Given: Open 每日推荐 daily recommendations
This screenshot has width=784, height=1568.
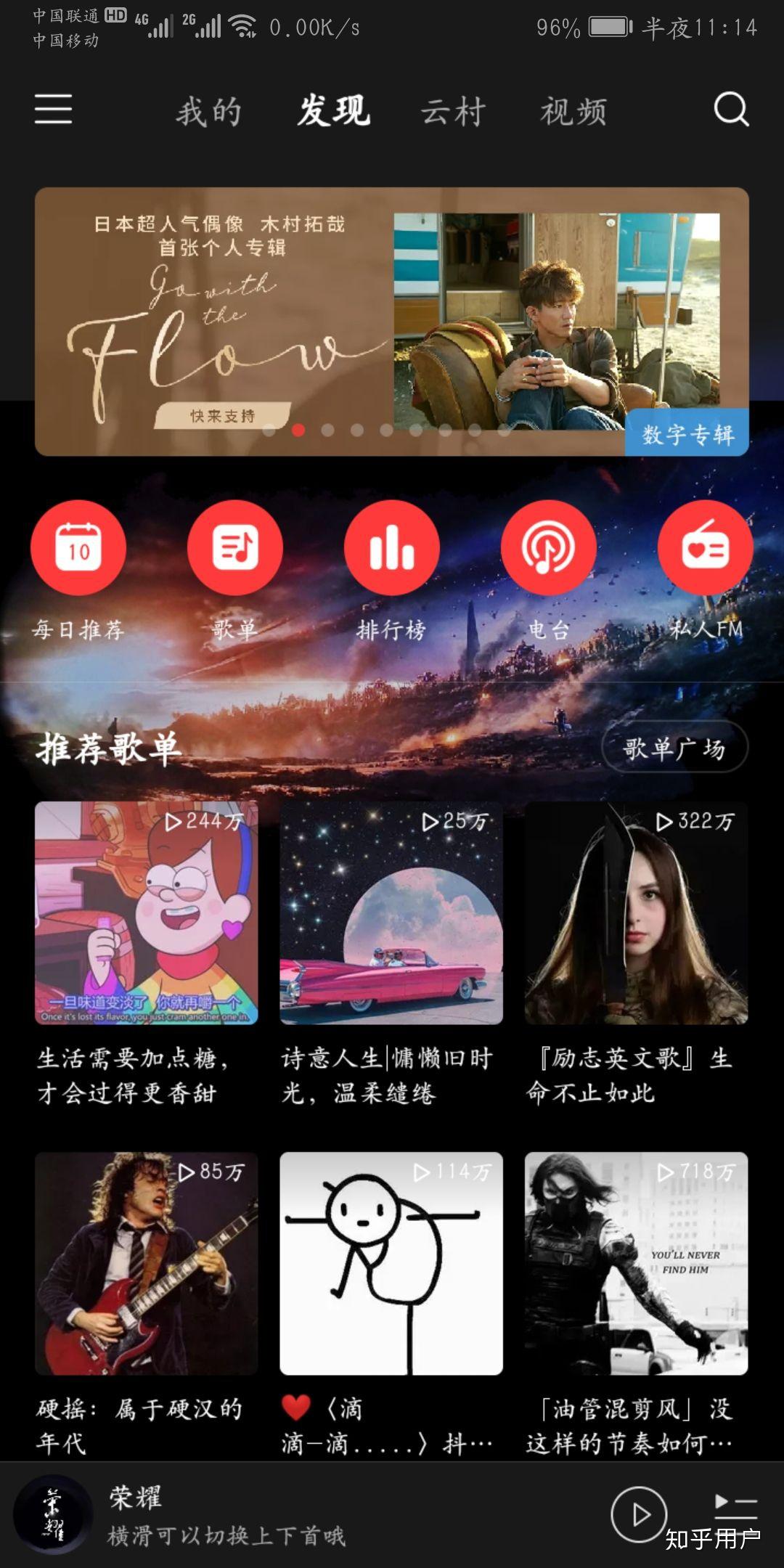Looking at the screenshot, I should pyautogui.click(x=78, y=550).
